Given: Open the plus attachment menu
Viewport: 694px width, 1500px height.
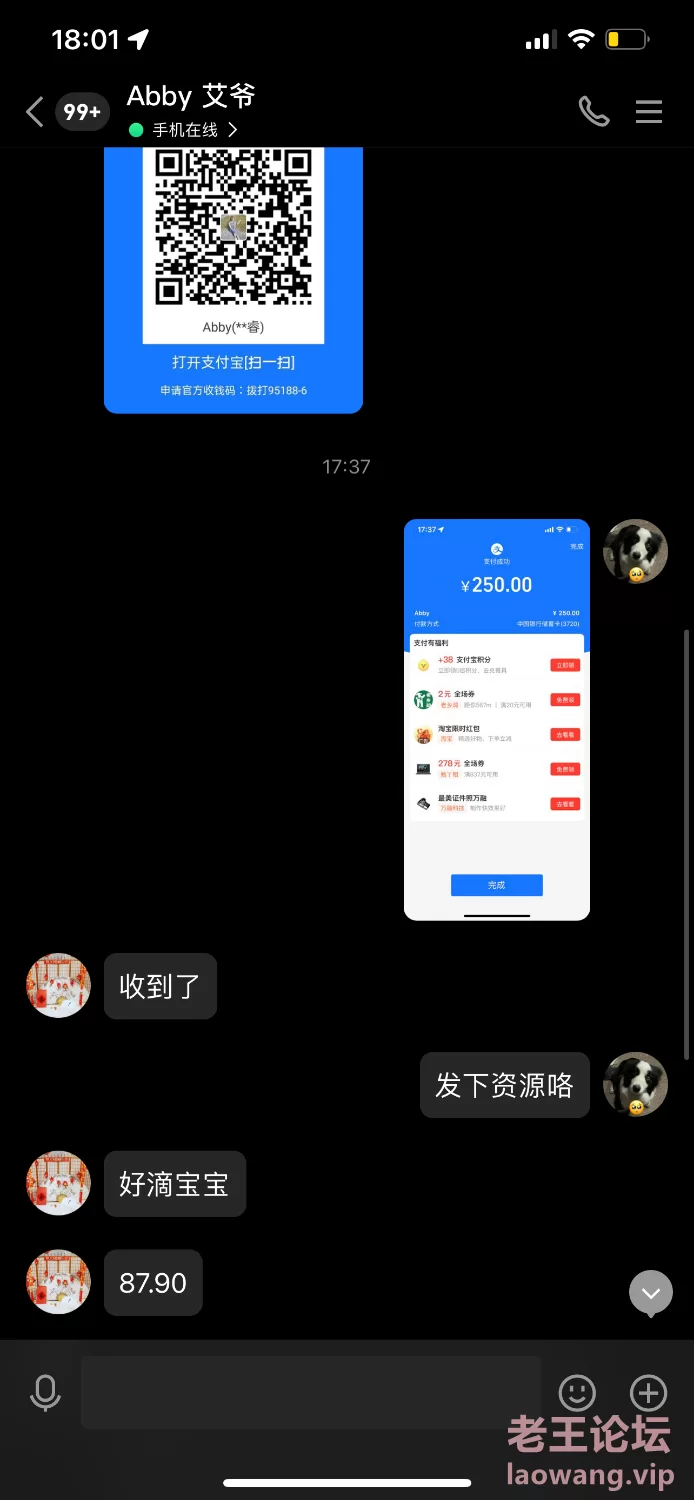Looking at the screenshot, I should click(x=648, y=1392).
